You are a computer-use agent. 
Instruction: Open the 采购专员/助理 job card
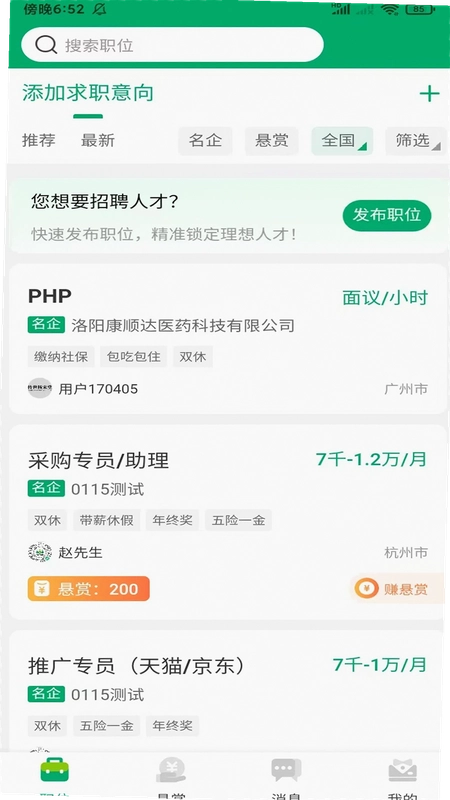228,522
